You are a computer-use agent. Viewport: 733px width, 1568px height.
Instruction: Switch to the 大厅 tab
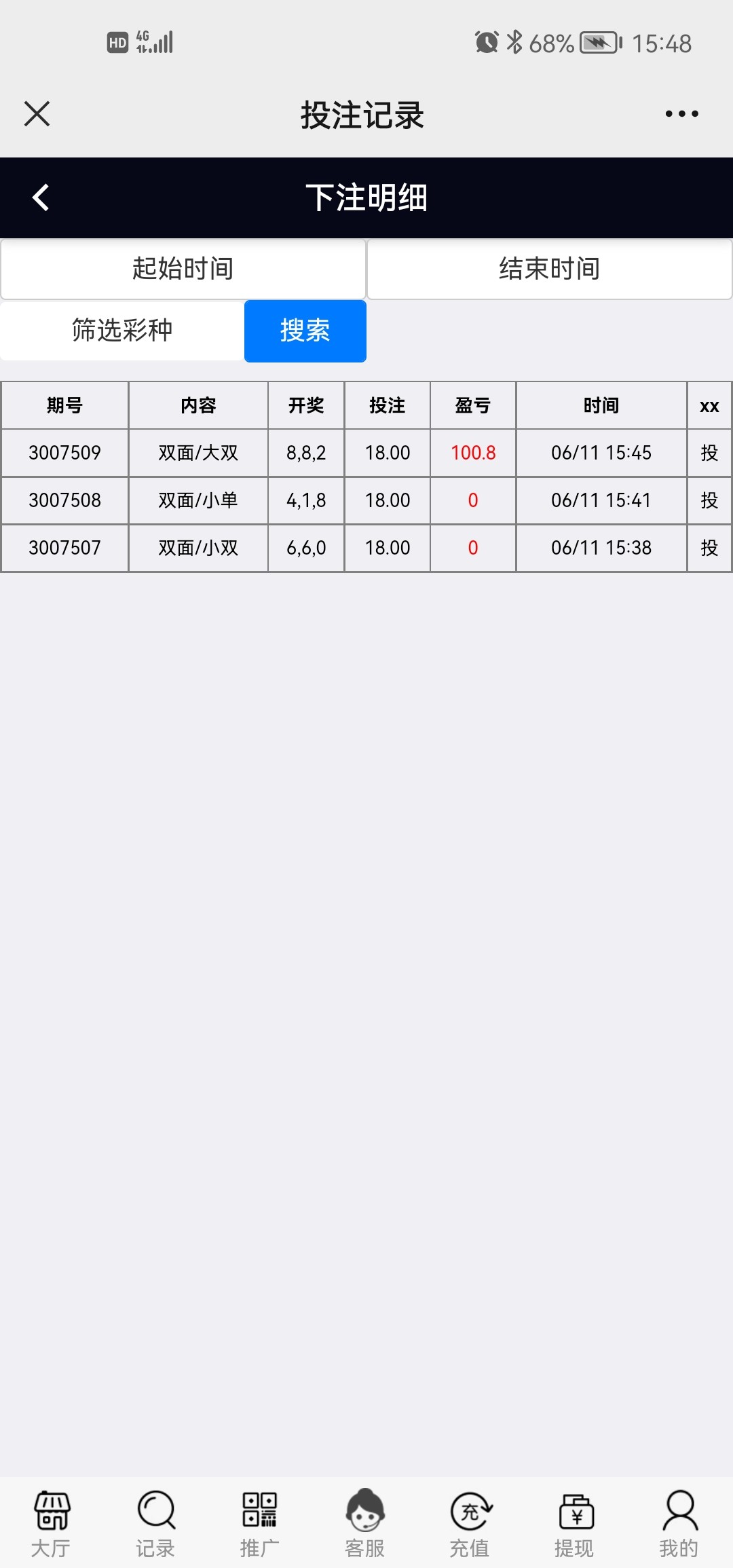[x=51, y=1523]
